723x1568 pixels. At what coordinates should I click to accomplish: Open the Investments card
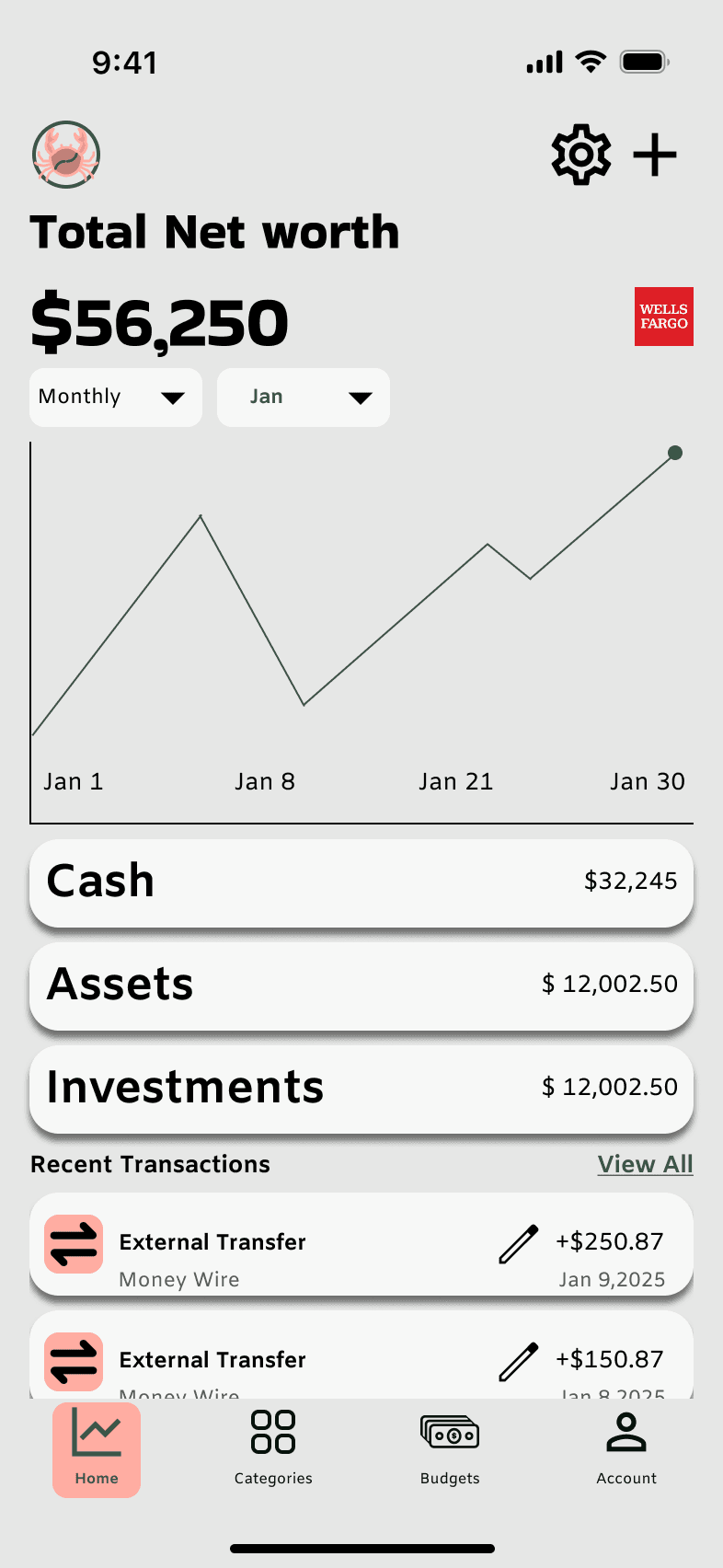[x=361, y=1089]
